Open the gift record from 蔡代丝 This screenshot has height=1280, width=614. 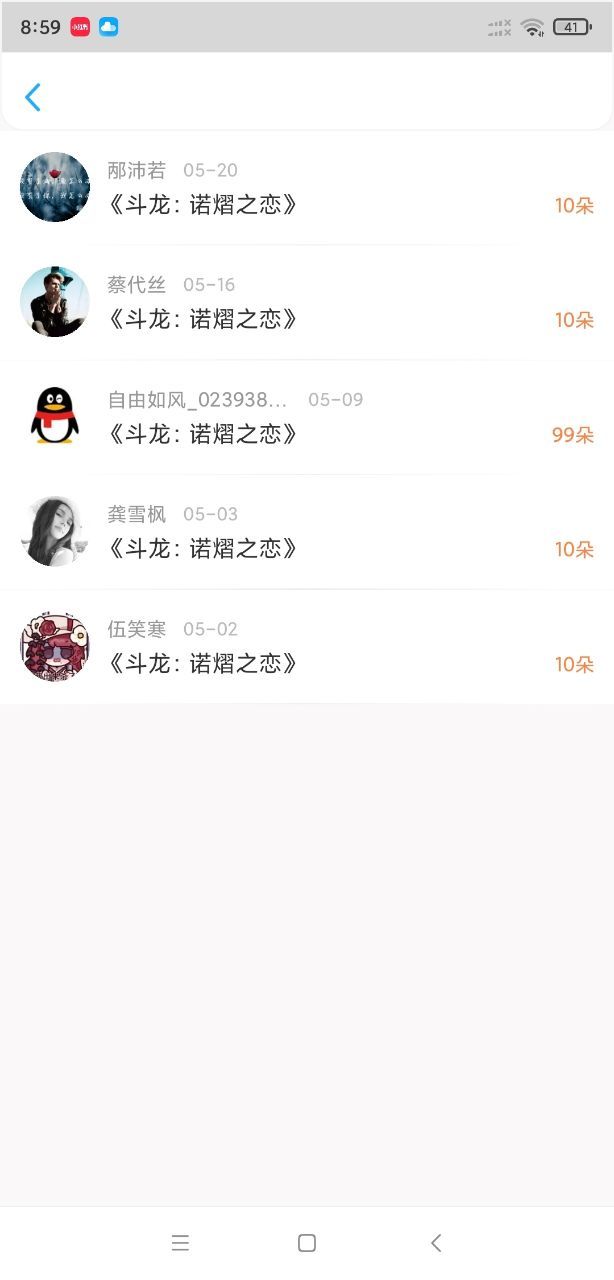(305, 302)
